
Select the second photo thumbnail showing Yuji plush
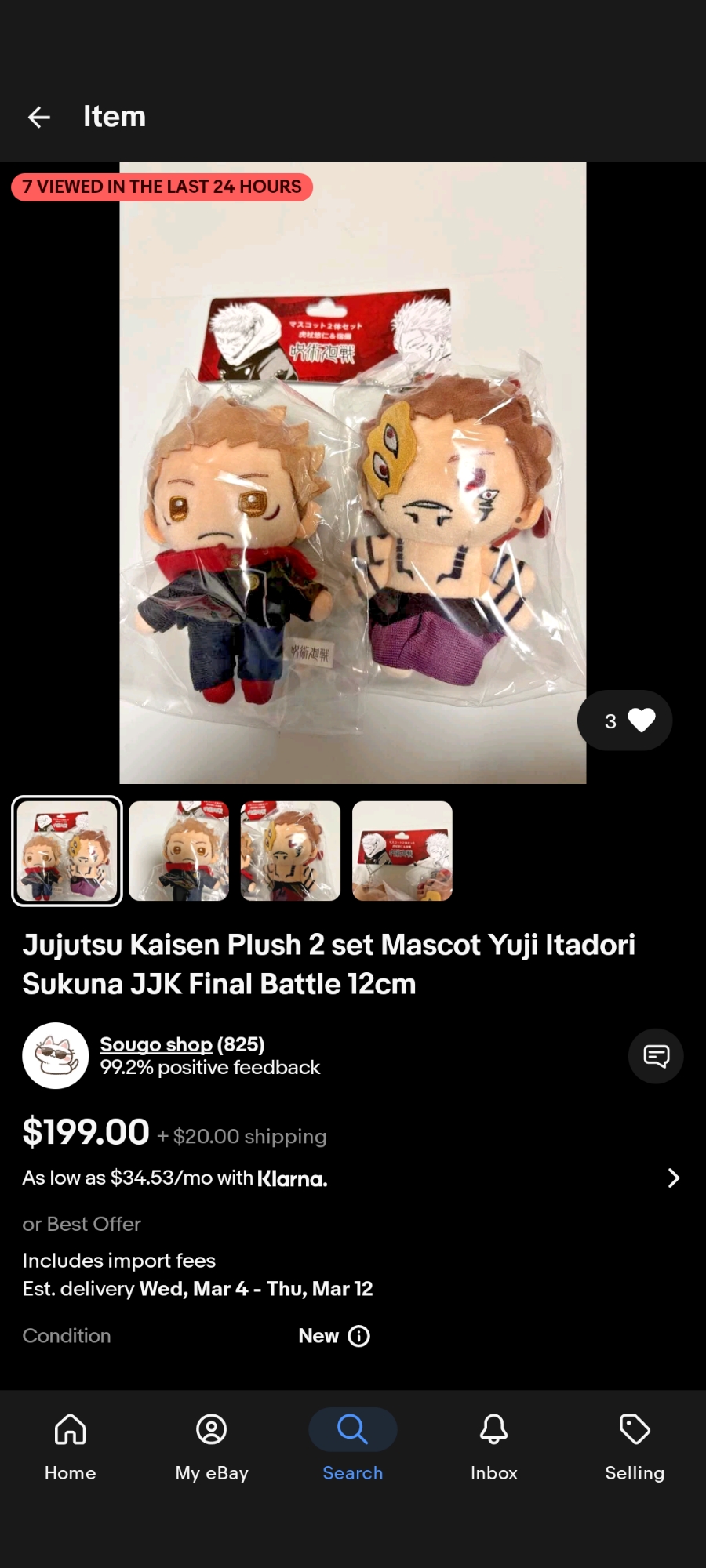pos(179,851)
